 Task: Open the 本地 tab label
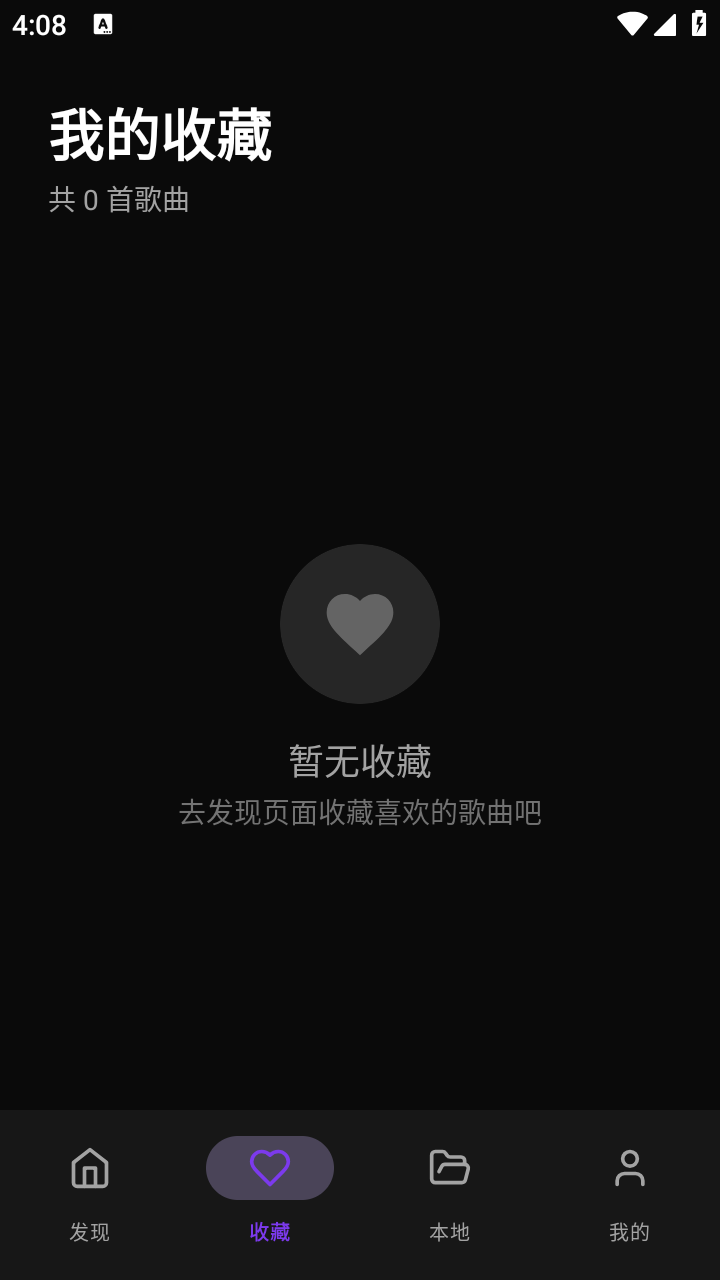point(449,1232)
